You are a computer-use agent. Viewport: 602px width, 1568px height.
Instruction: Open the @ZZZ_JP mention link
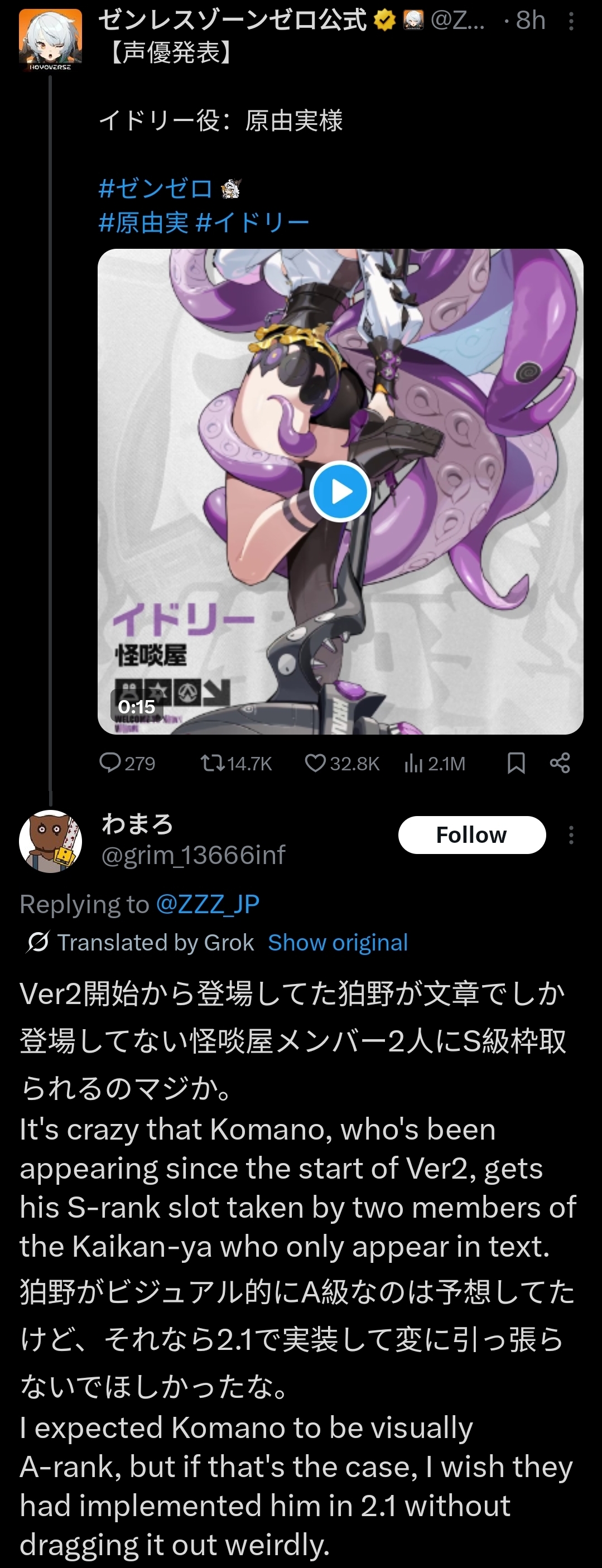pyautogui.click(x=208, y=904)
